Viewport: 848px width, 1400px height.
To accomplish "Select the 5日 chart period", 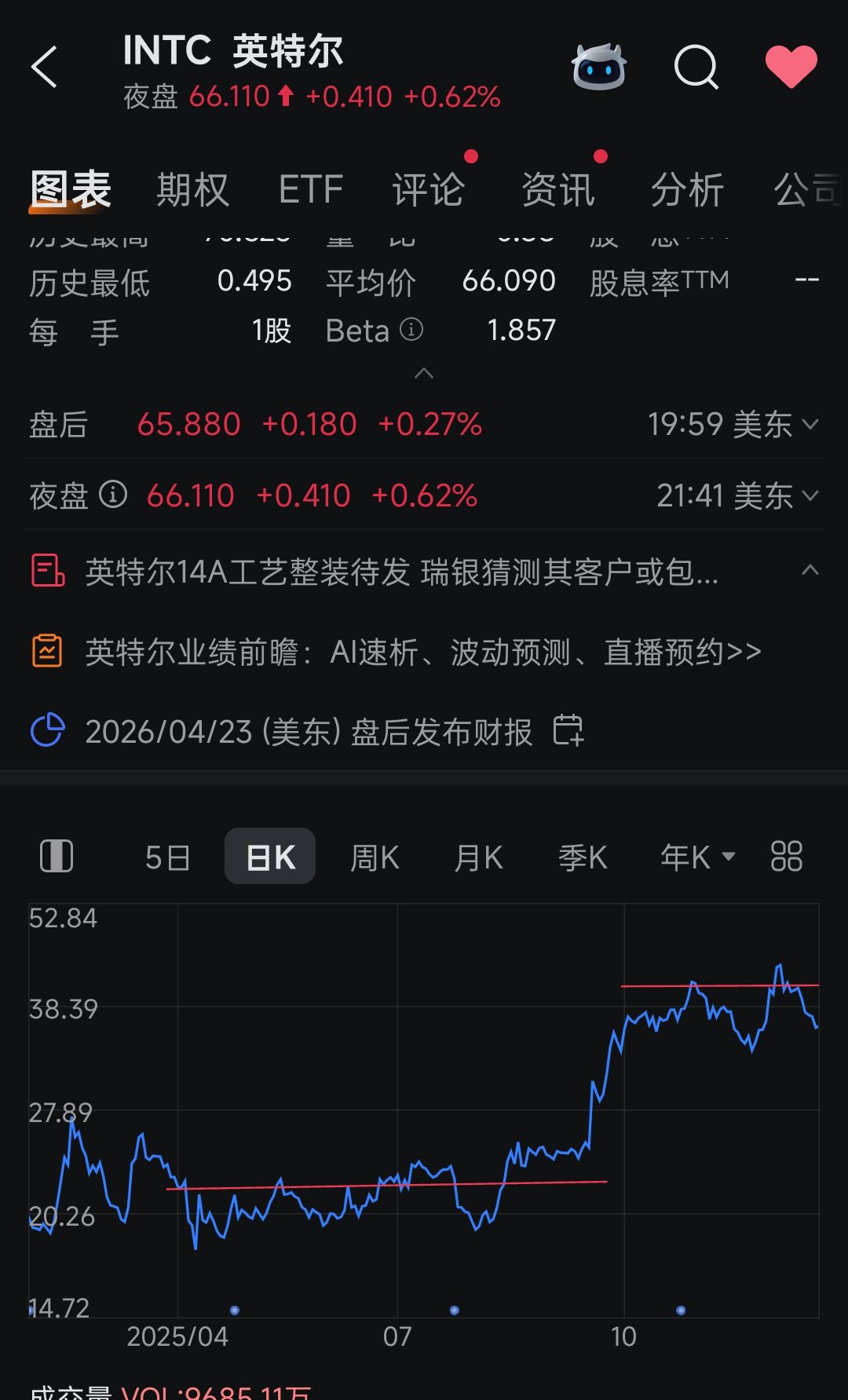I will (167, 857).
